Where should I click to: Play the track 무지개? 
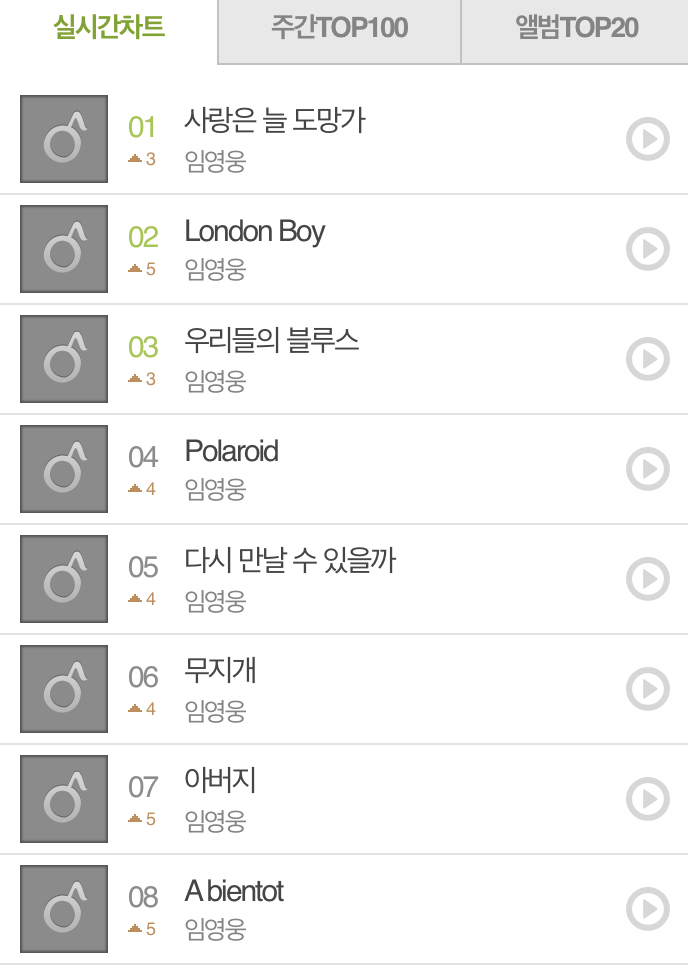pyautogui.click(x=647, y=689)
